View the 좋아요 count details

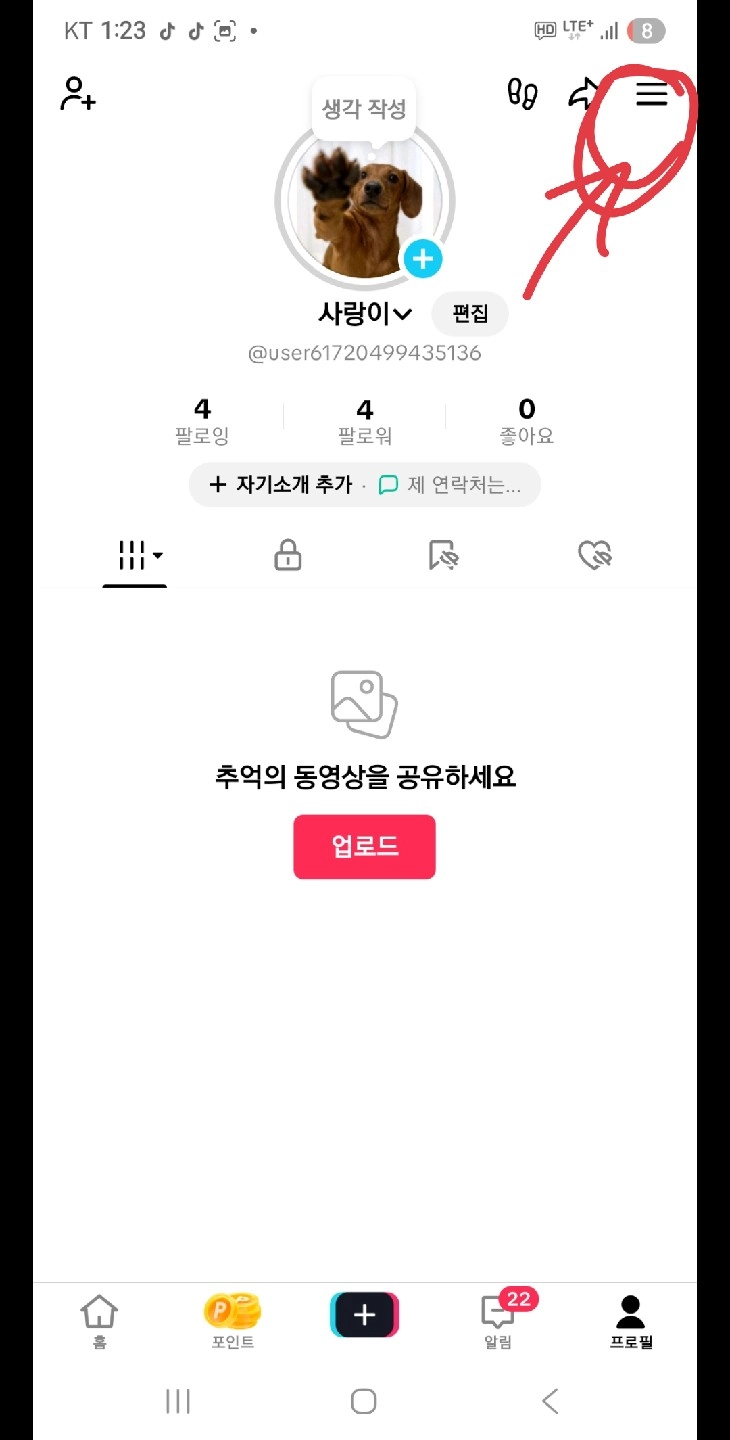527,421
